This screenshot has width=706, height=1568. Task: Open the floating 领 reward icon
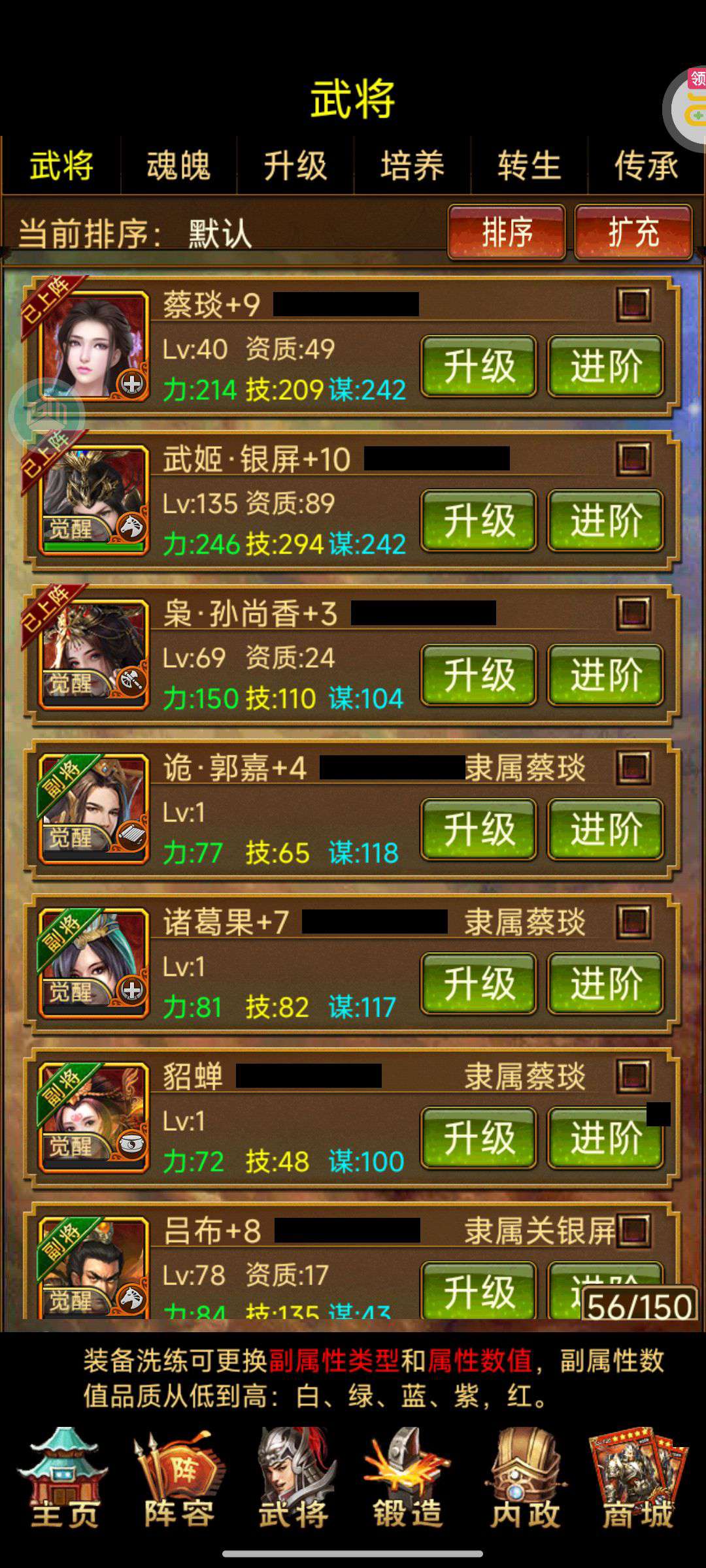pos(686,108)
